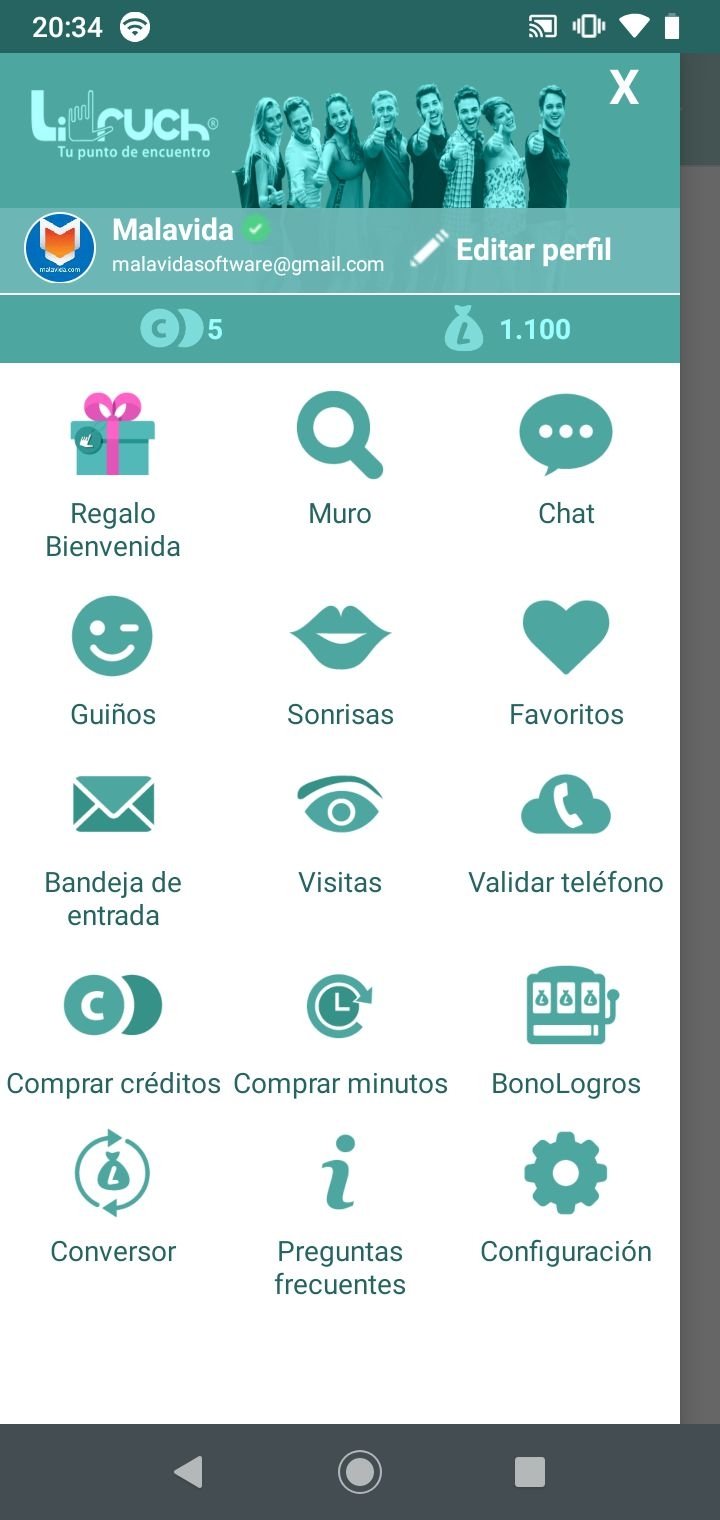720x1520 pixels.
Task: Tap the Sonrisas lips icon
Action: [340, 635]
